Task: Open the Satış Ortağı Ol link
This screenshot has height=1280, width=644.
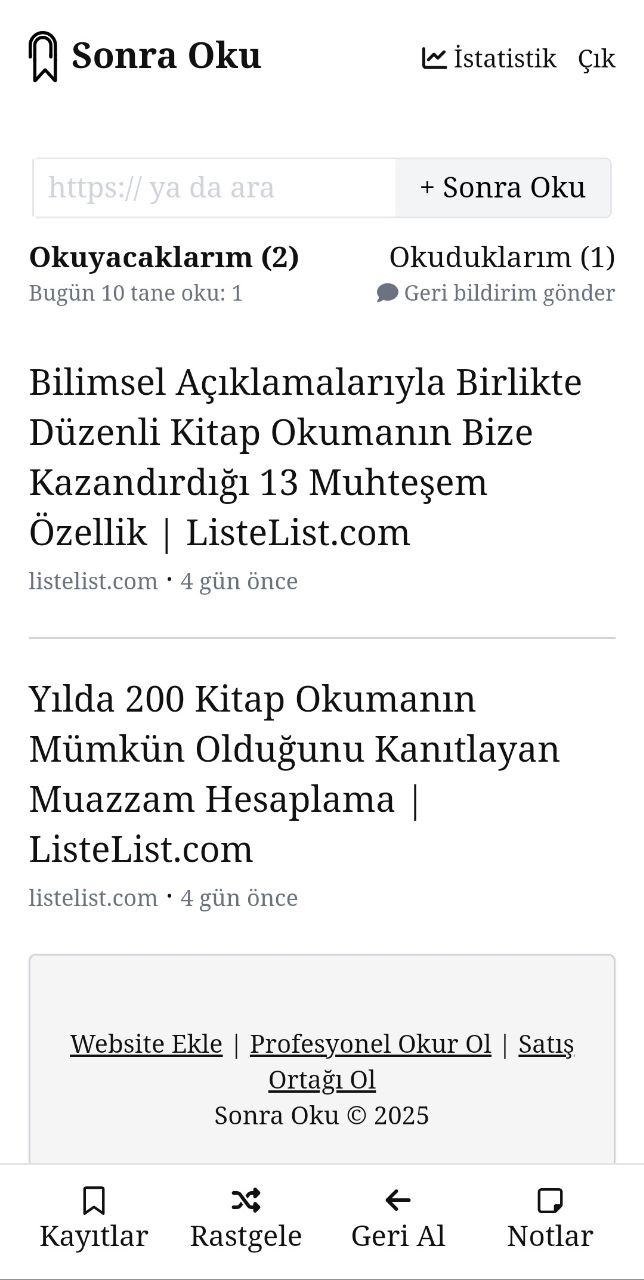Action: [x=421, y=1062]
